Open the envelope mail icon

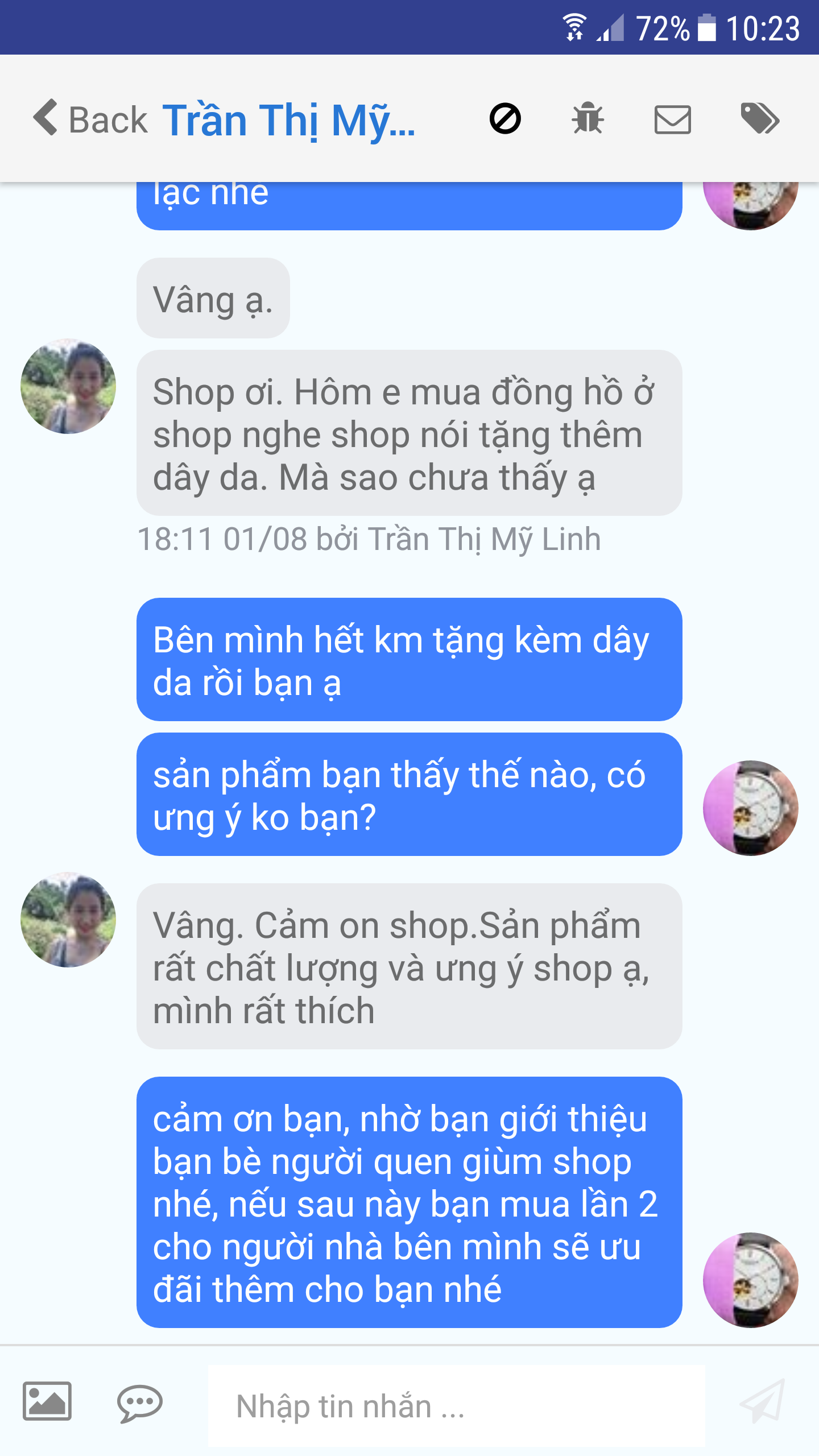click(x=672, y=119)
